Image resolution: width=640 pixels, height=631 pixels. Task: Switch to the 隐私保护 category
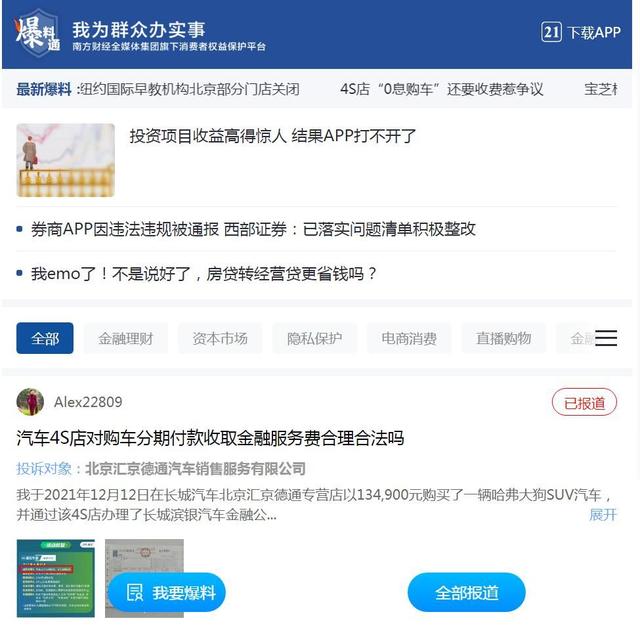coord(314,338)
